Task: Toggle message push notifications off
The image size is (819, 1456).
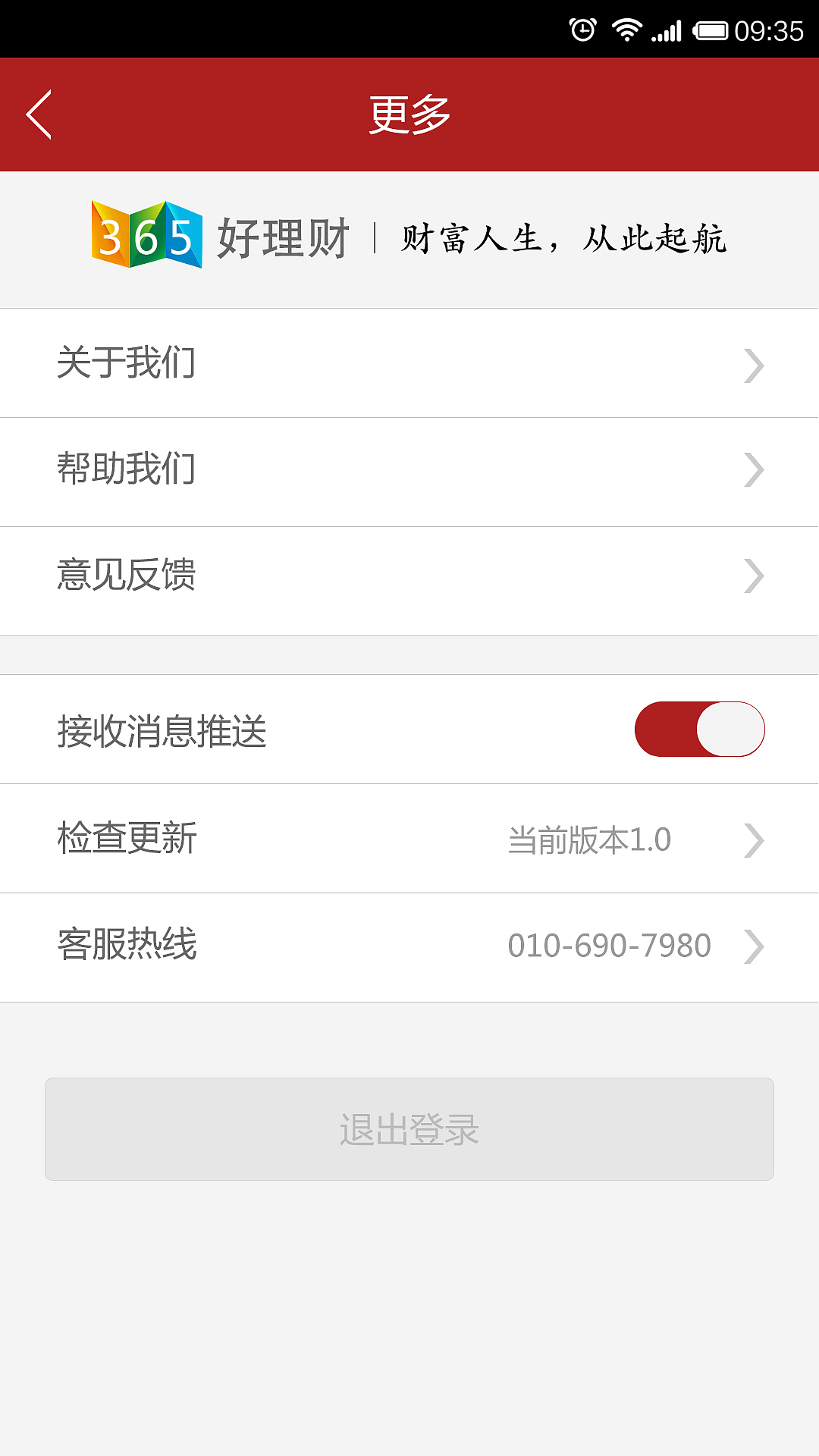Action: [x=698, y=728]
